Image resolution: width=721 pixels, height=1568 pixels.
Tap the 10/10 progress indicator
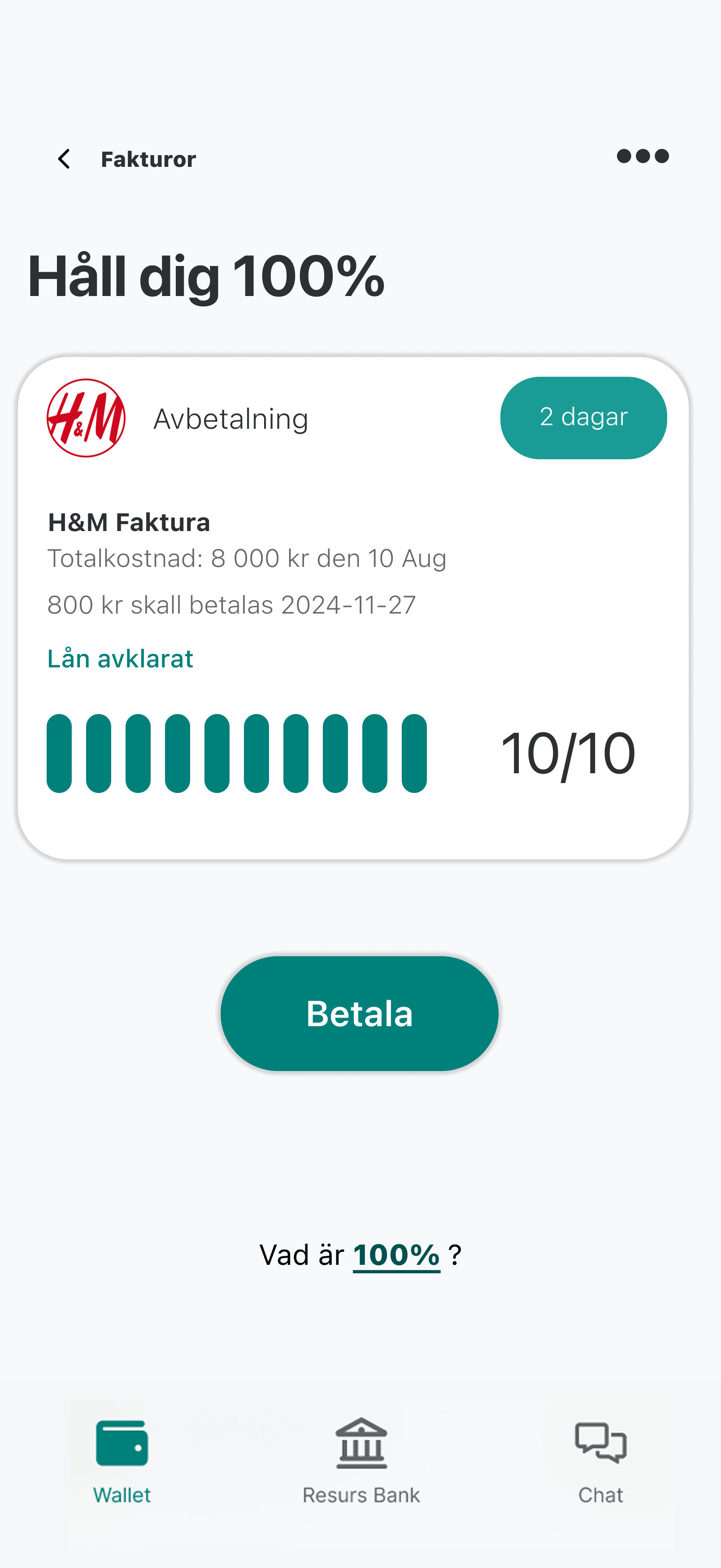pos(568,752)
